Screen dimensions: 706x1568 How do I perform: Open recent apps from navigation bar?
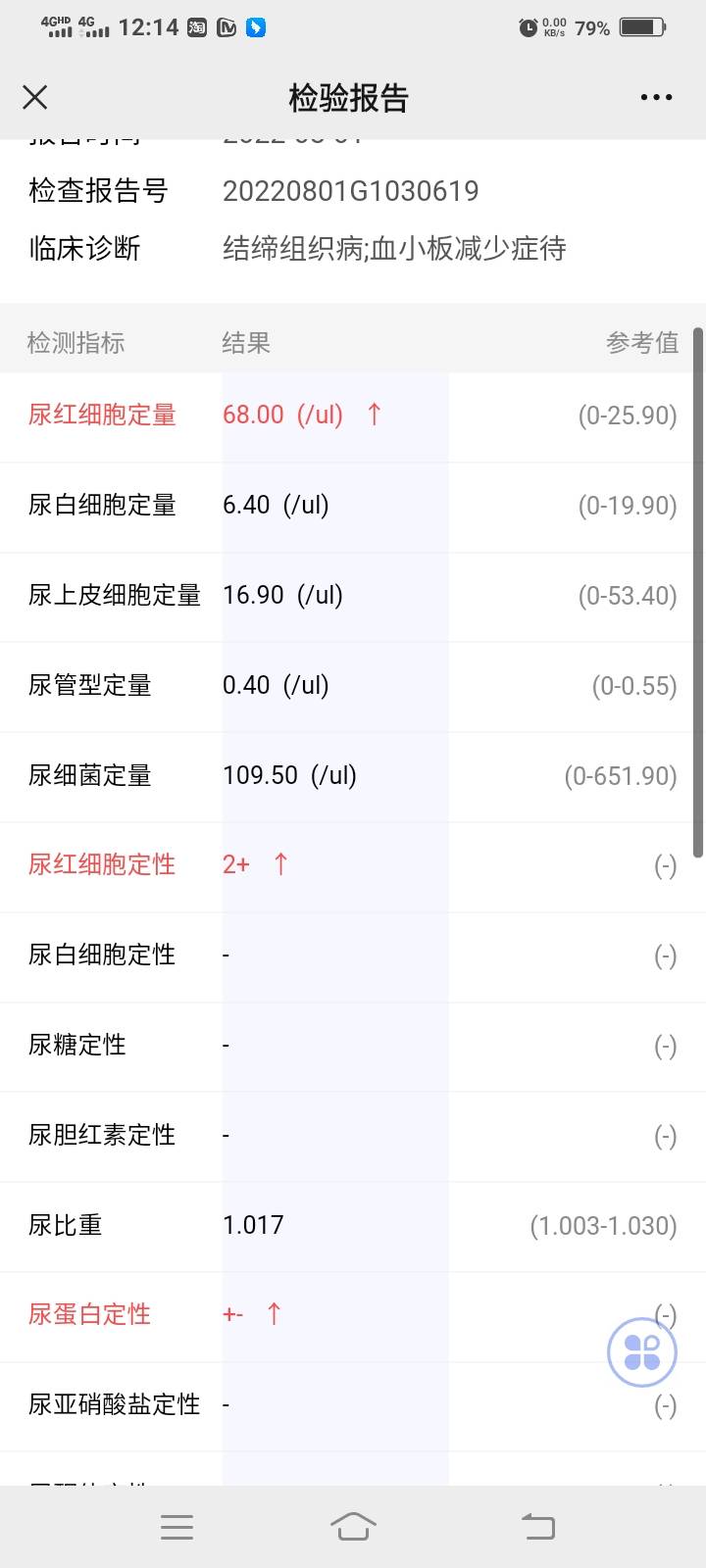176,1526
